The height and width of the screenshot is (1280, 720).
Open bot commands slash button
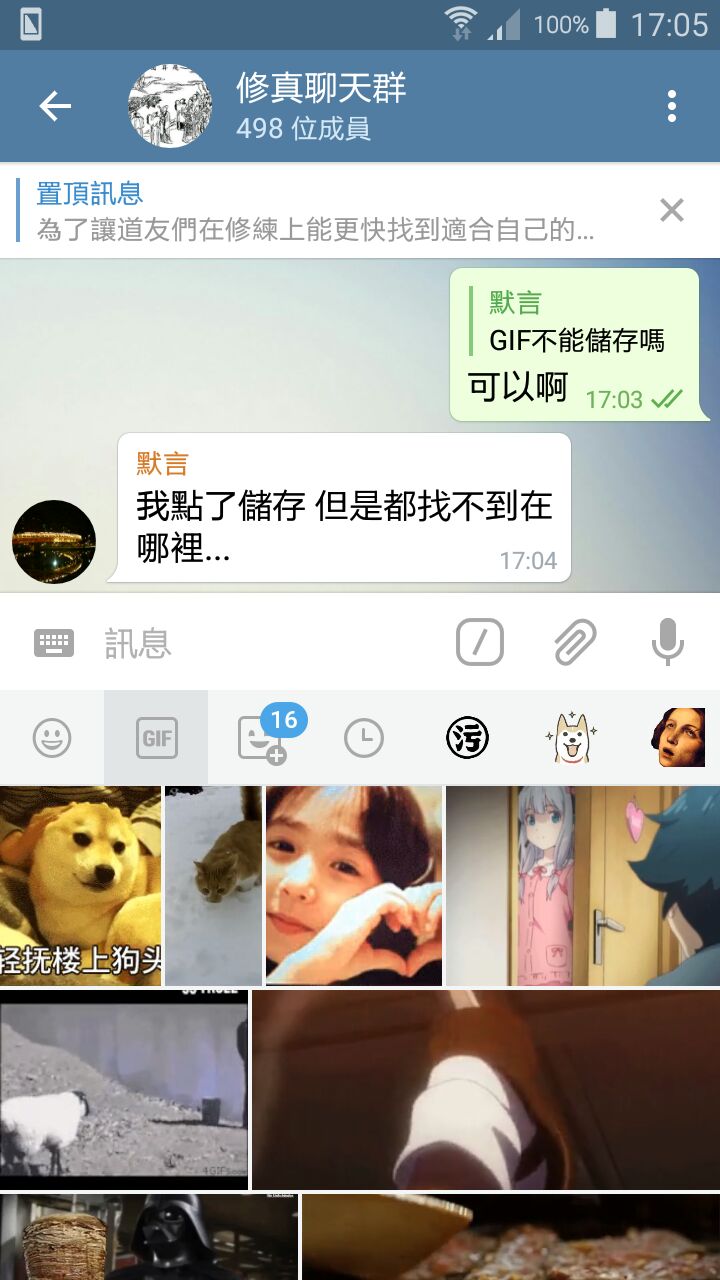click(480, 642)
